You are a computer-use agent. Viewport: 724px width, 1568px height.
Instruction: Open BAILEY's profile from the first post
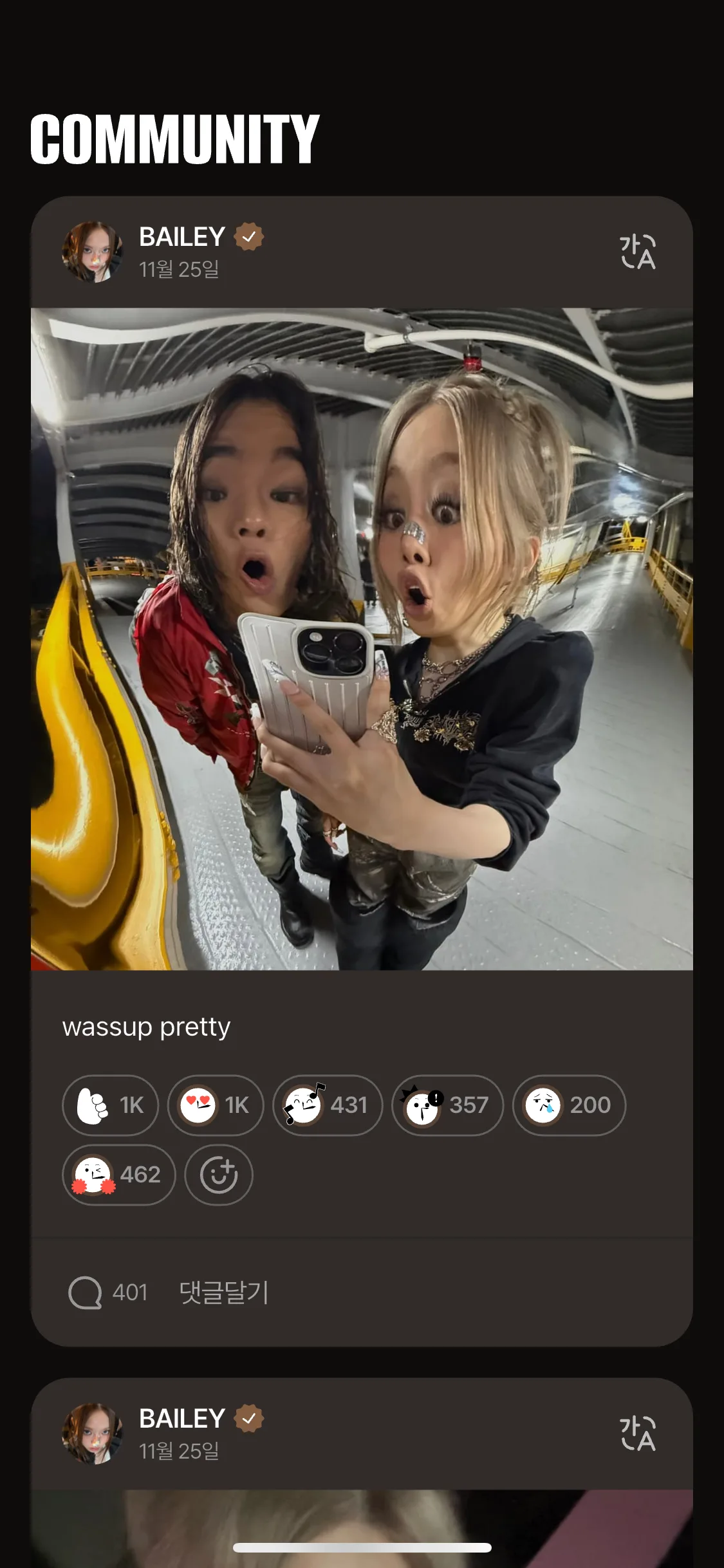pos(181,237)
